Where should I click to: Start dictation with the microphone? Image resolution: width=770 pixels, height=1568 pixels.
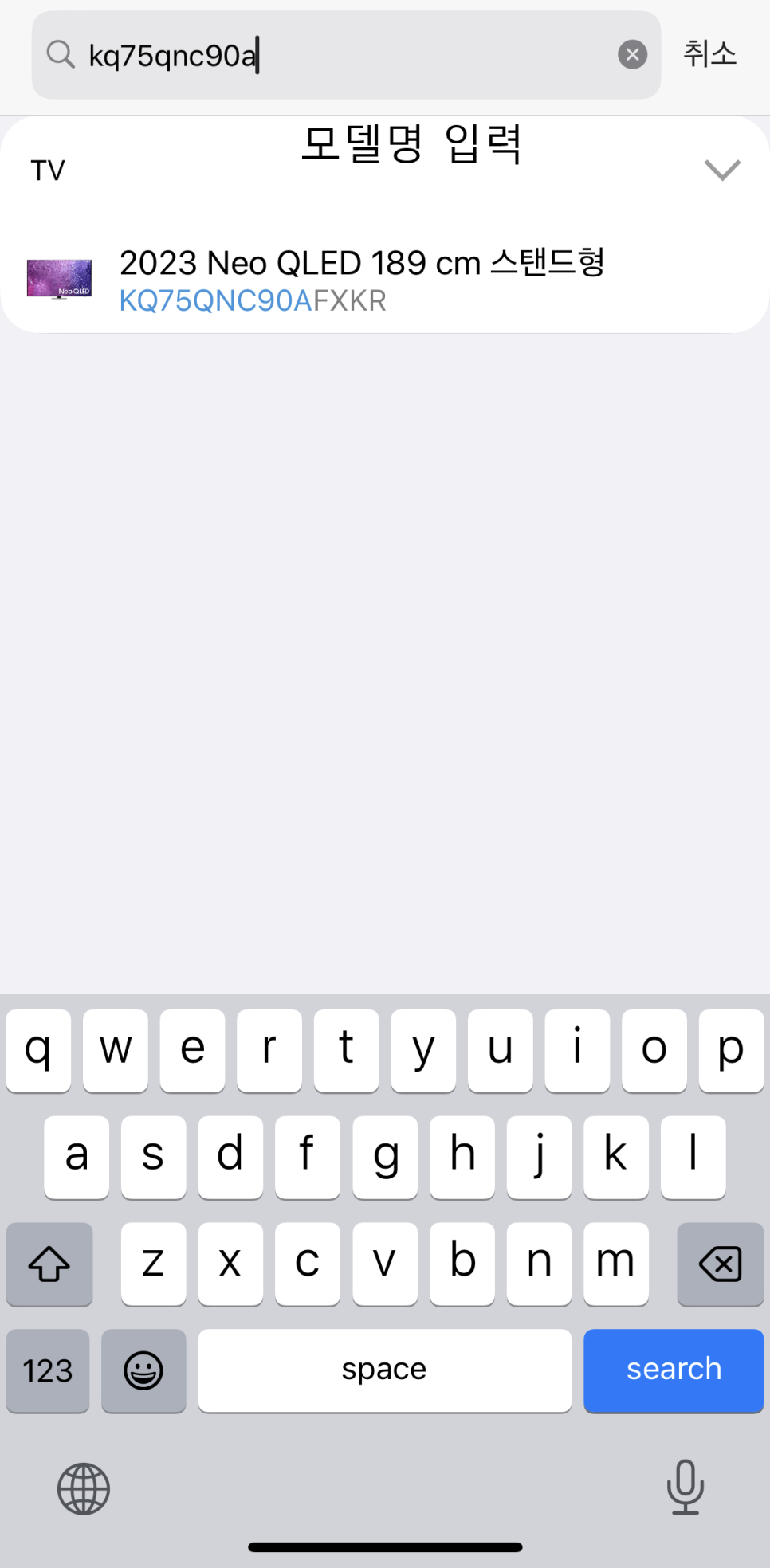686,1487
